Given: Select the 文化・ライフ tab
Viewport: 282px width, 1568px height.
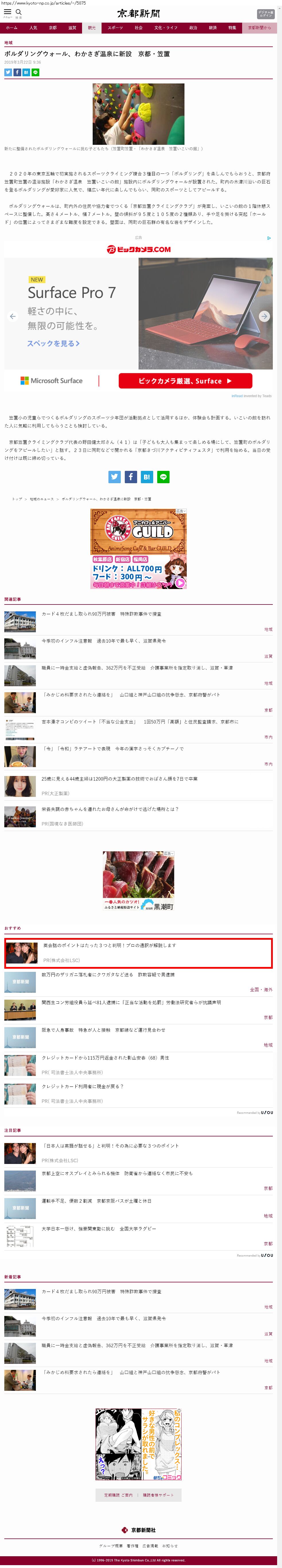Looking at the screenshot, I should (x=166, y=28).
